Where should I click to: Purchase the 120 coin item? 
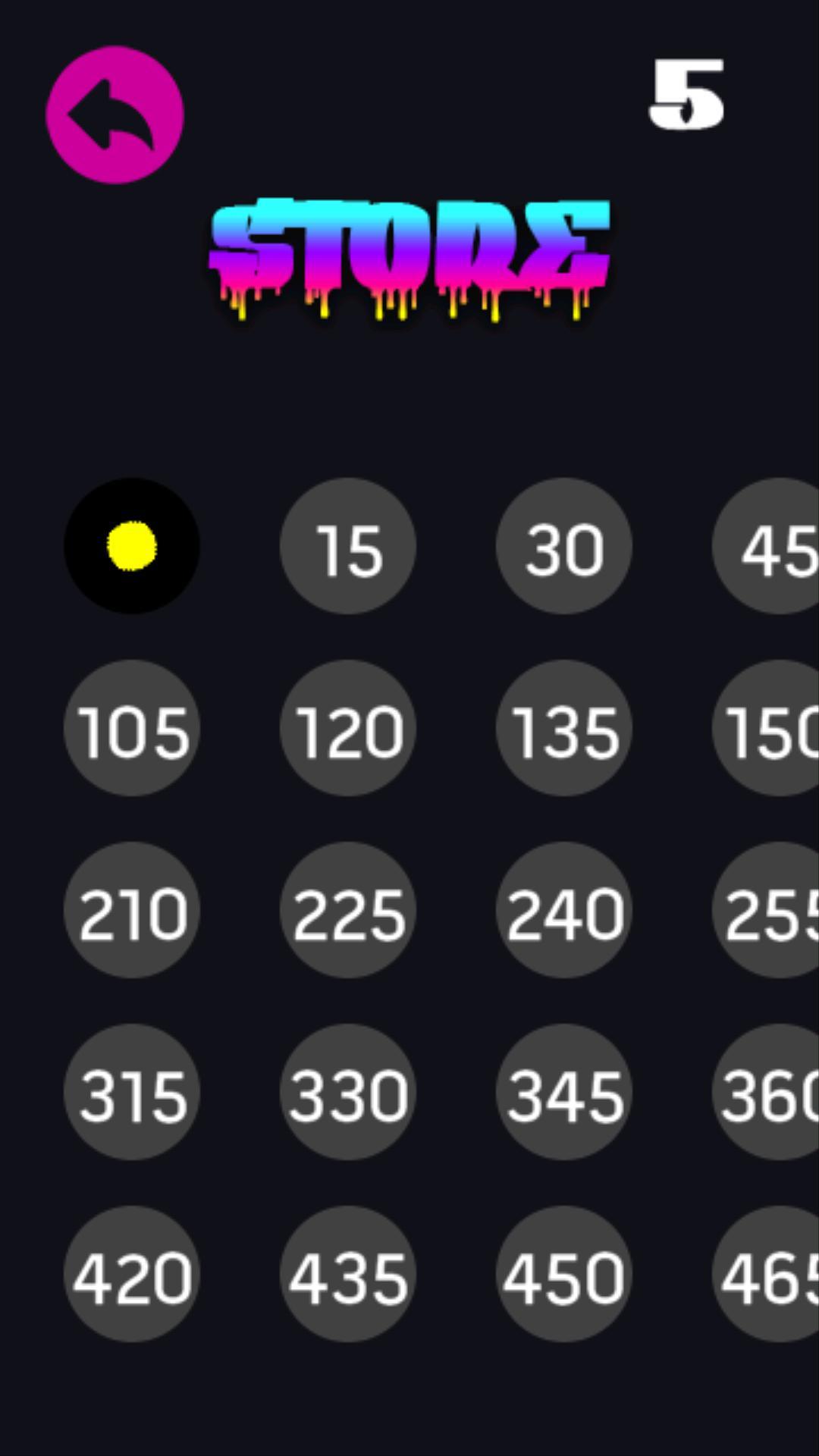348,728
